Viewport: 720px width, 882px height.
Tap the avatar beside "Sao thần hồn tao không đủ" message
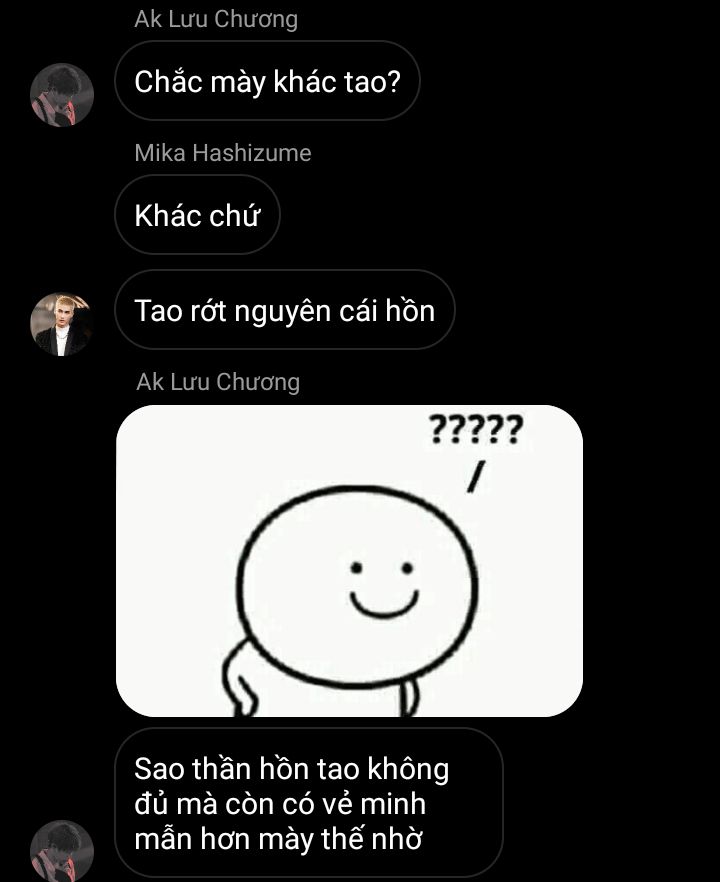click(x=62, y=850)
